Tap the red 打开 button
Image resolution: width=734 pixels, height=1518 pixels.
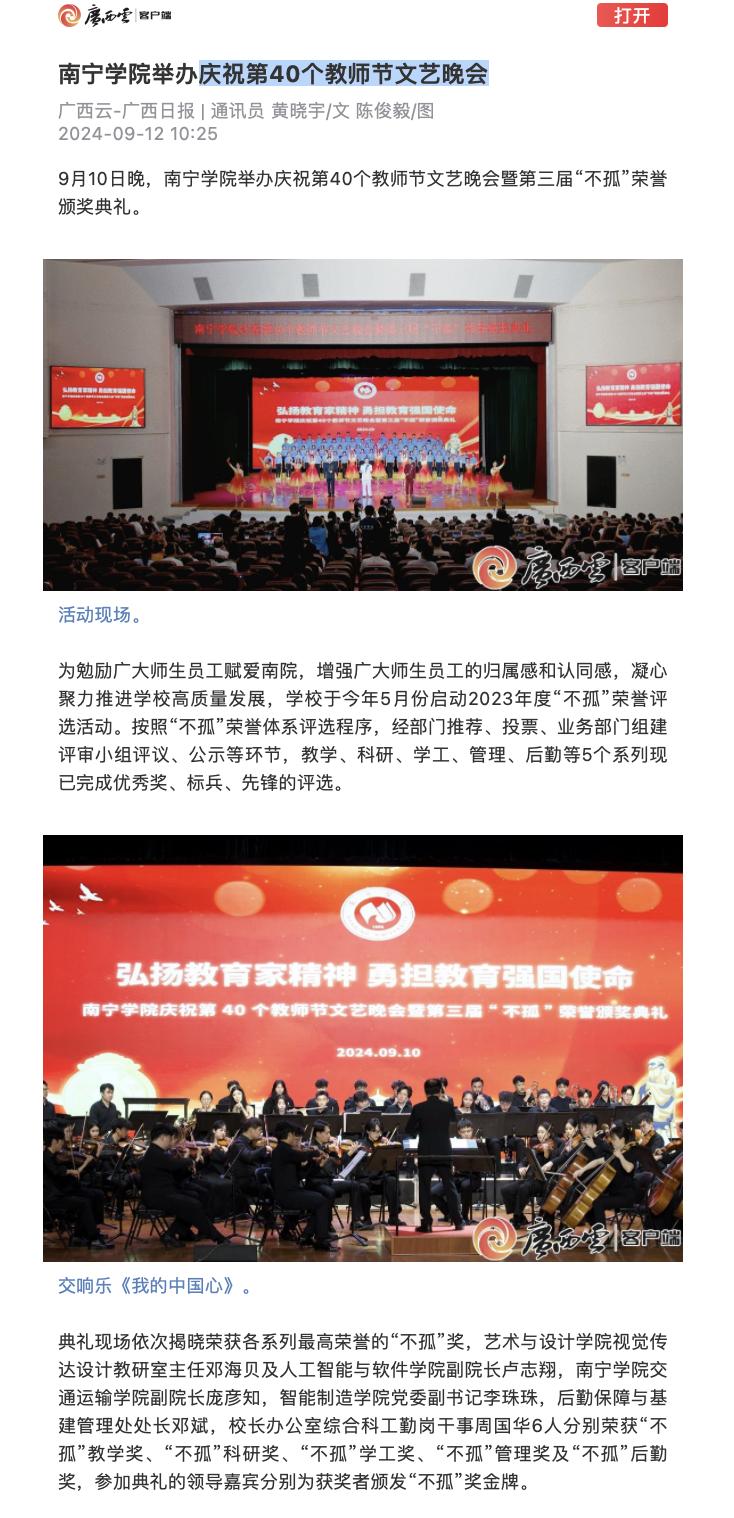(632, 15)
